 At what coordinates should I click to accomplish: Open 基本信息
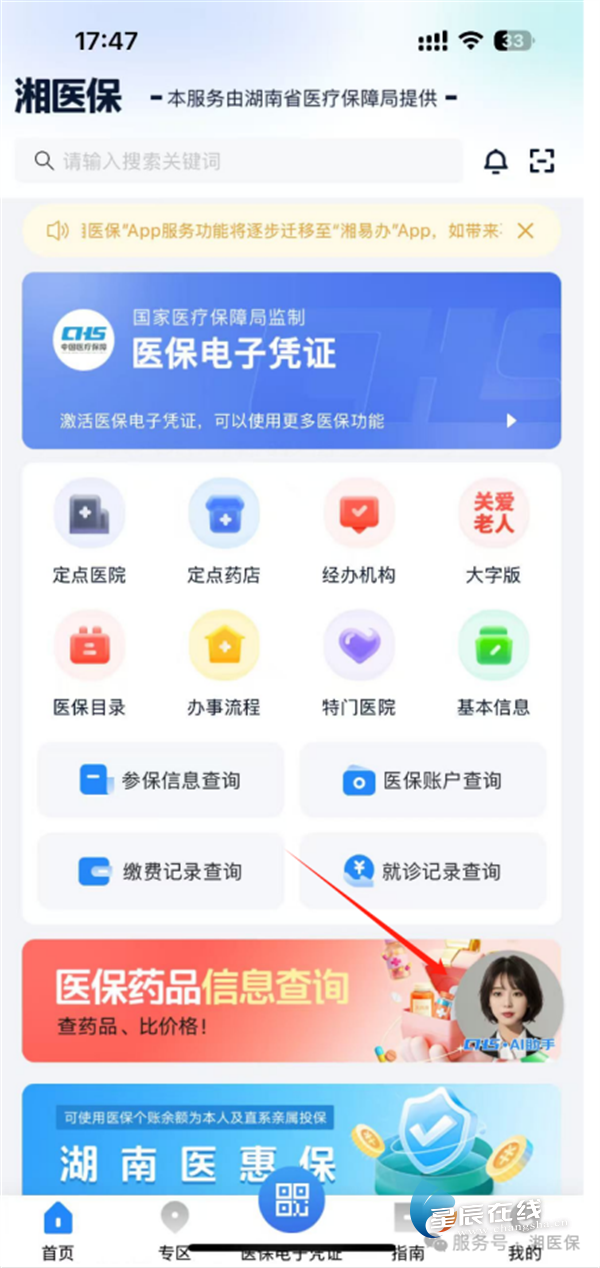tap(493, 662)
